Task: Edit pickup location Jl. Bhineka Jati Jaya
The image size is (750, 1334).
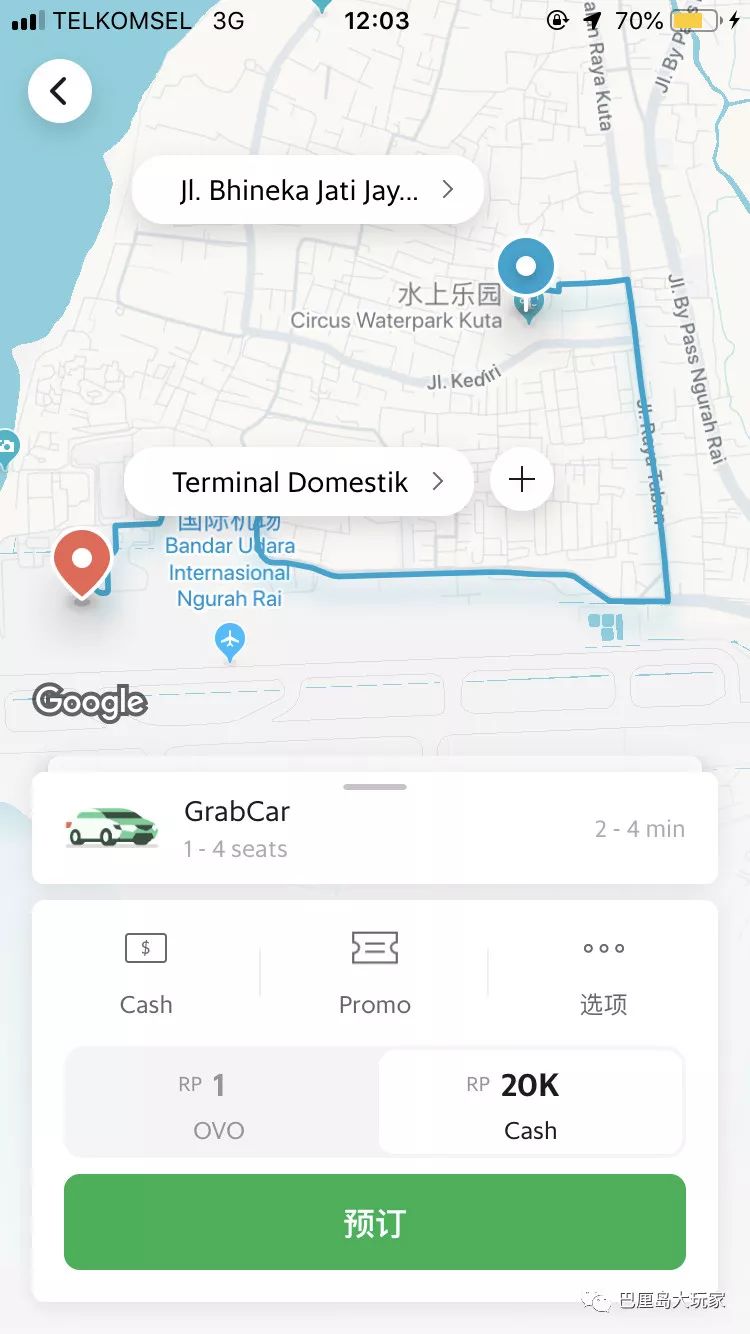Action: pyautogui.click(x=308, y=190)
